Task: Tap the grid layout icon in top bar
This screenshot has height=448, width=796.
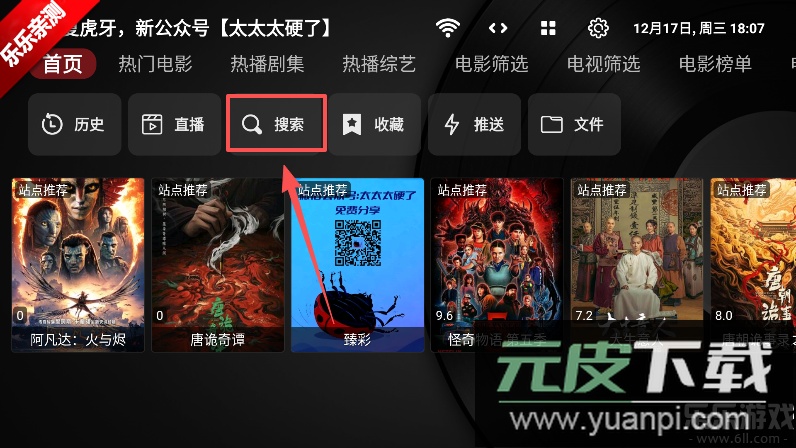Action: [x=548, y=28]
